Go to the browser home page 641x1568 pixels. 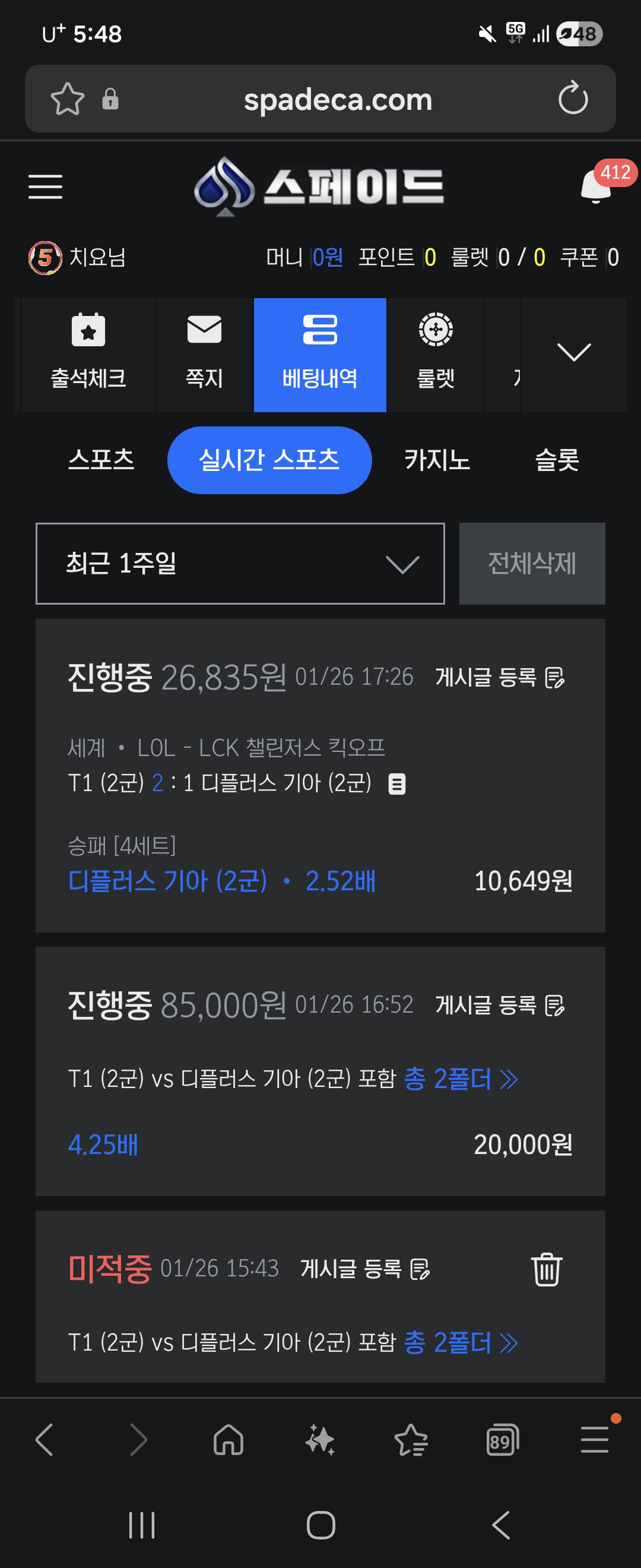[229, 1441]
